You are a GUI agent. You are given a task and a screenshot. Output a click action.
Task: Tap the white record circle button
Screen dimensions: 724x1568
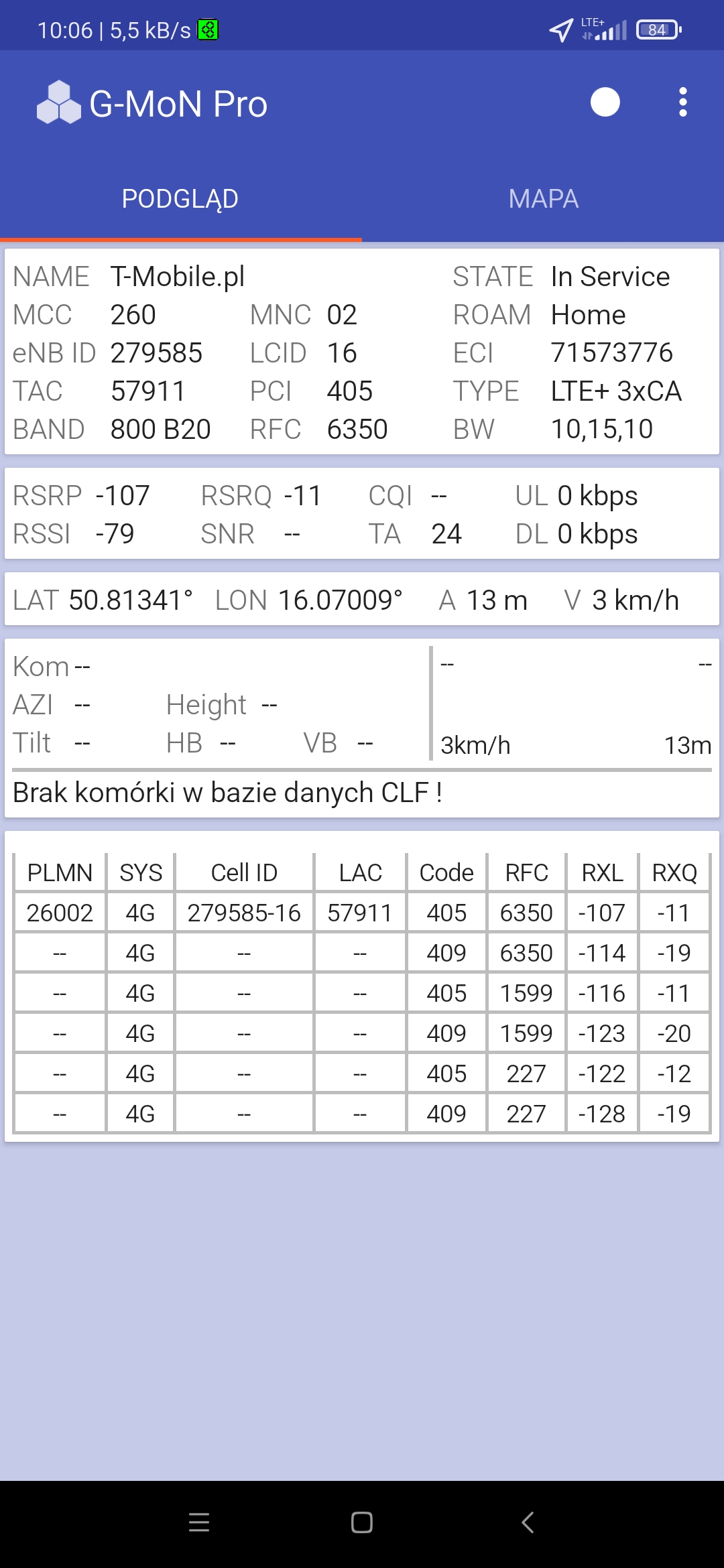[x=605, y=103]
